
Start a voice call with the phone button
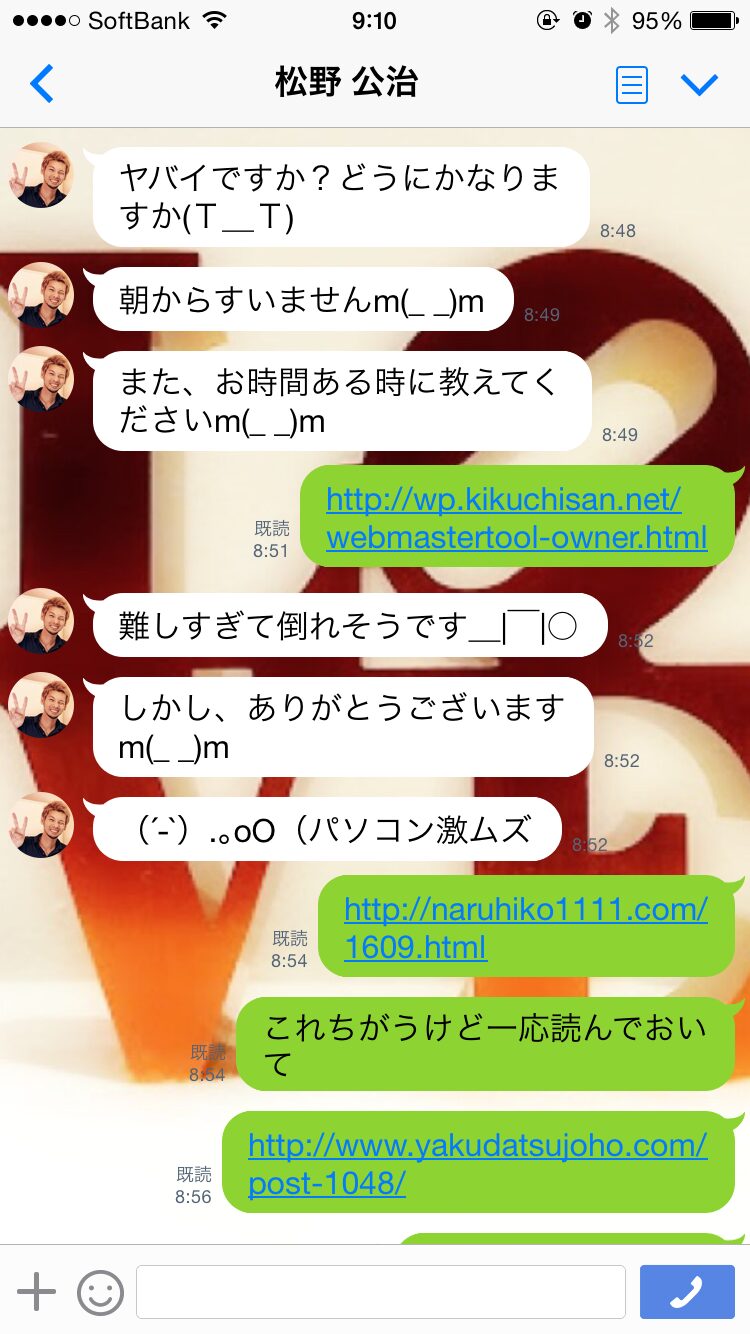(687, 1292)
